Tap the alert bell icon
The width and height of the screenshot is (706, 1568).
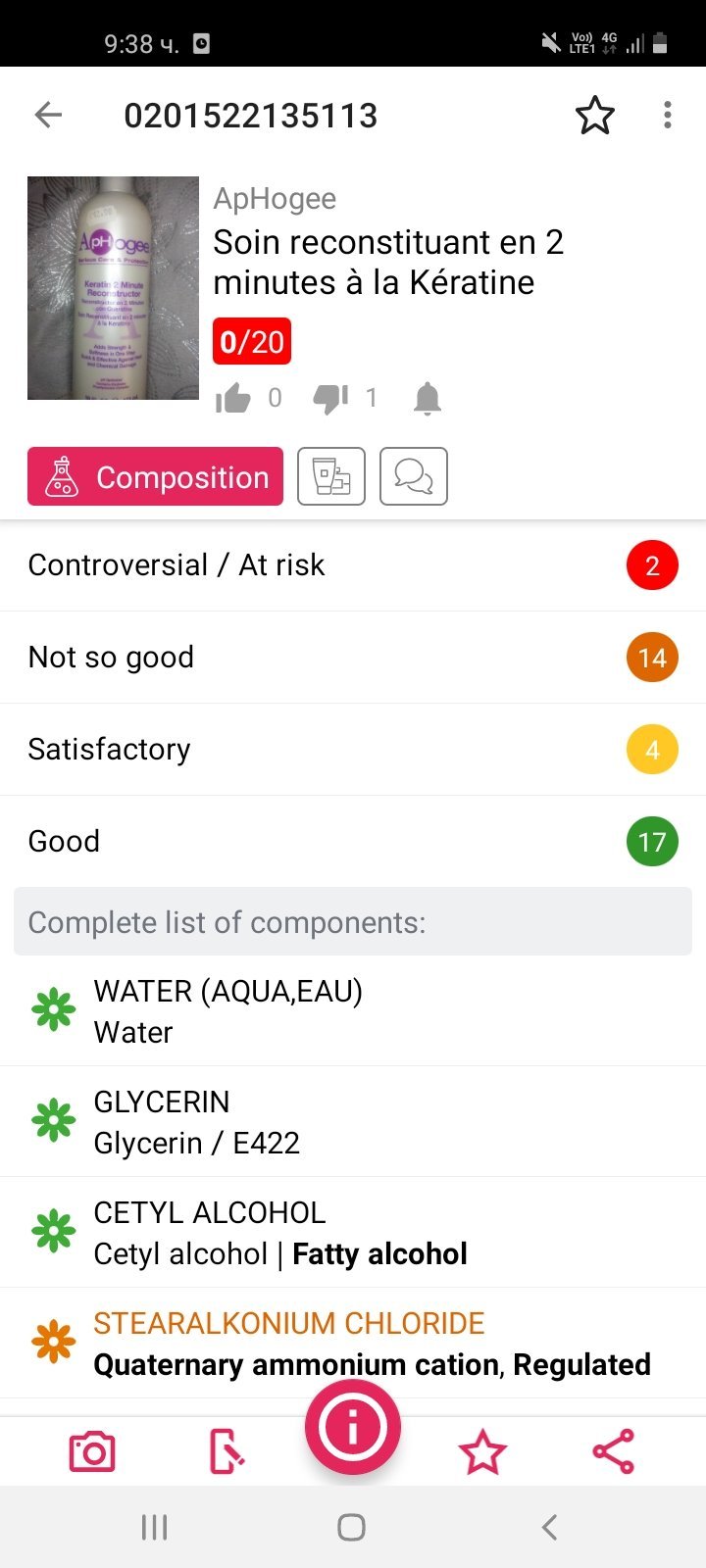click(428, 398)
